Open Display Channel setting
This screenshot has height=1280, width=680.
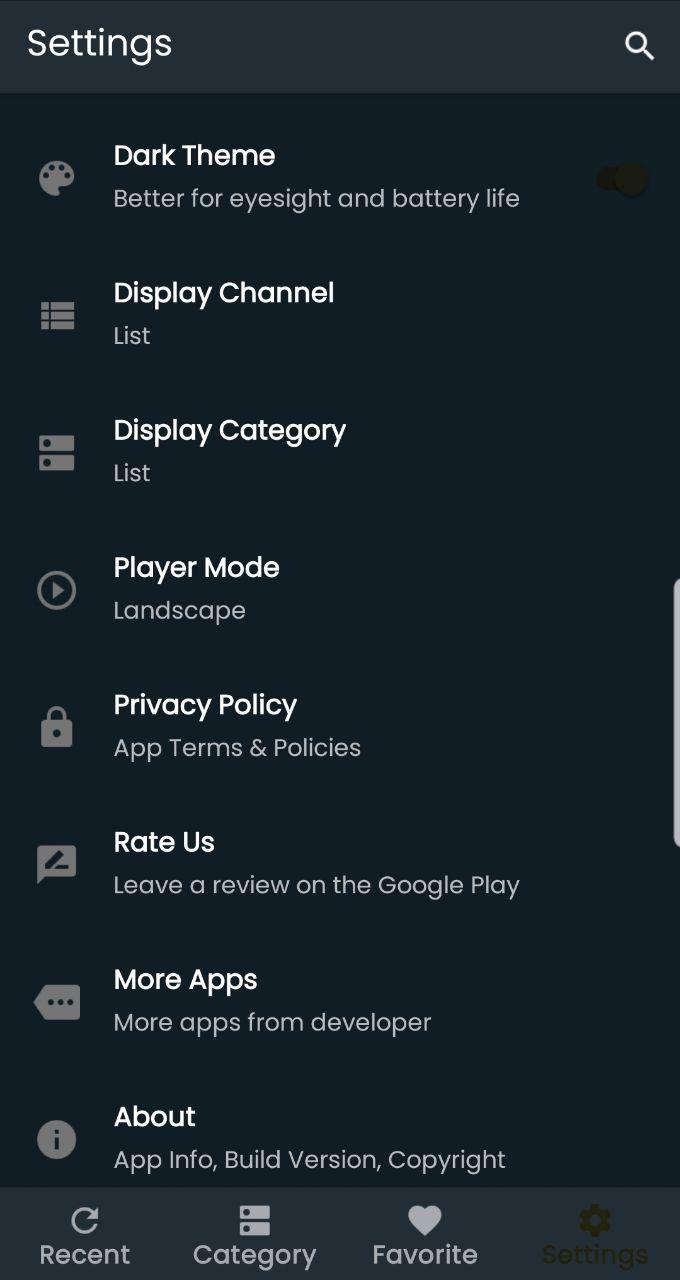[x=340, y=315]
